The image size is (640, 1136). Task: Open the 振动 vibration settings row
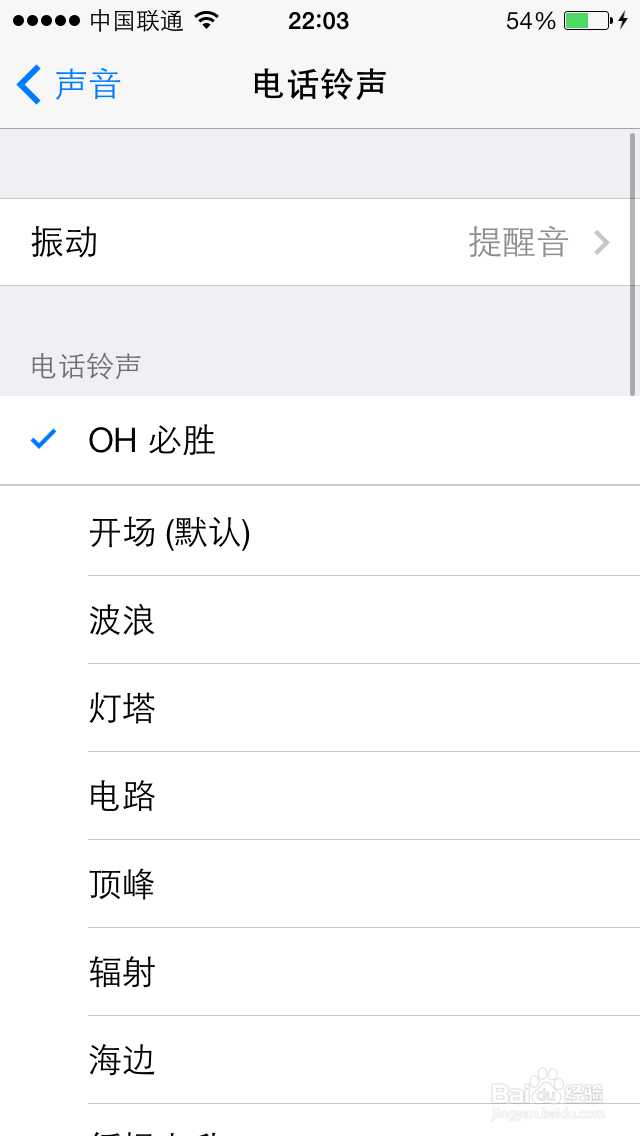pos(320,242)
